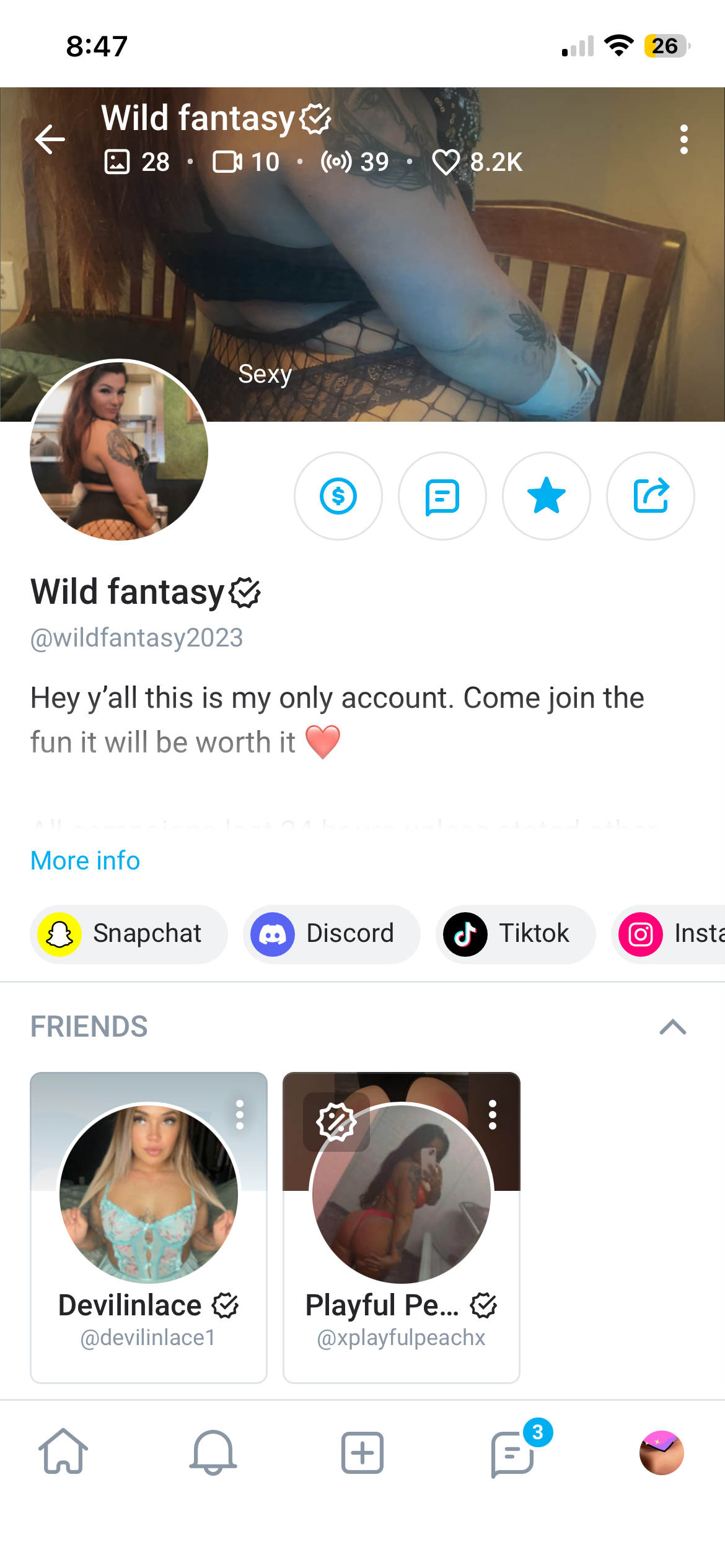Add Wild fantasy to favorites

coord(547,496)
